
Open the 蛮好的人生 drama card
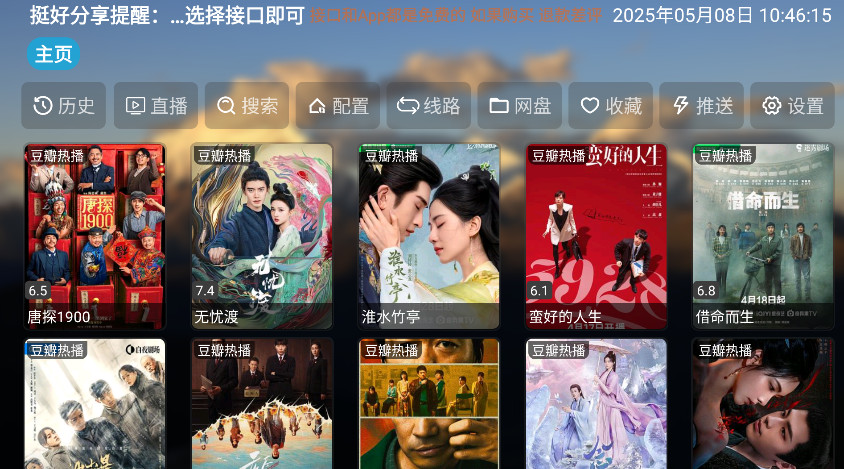596,236
